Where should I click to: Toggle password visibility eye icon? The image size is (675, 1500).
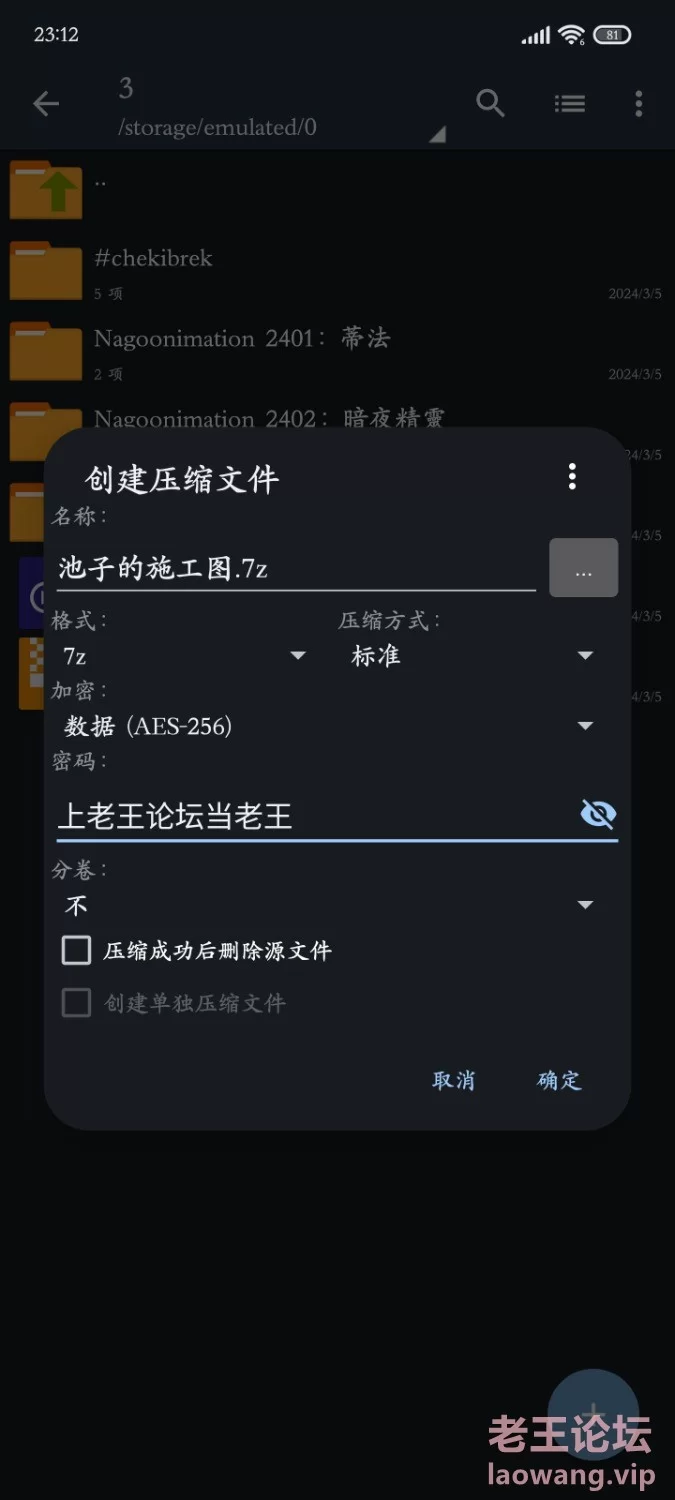[x=598, y=815]
